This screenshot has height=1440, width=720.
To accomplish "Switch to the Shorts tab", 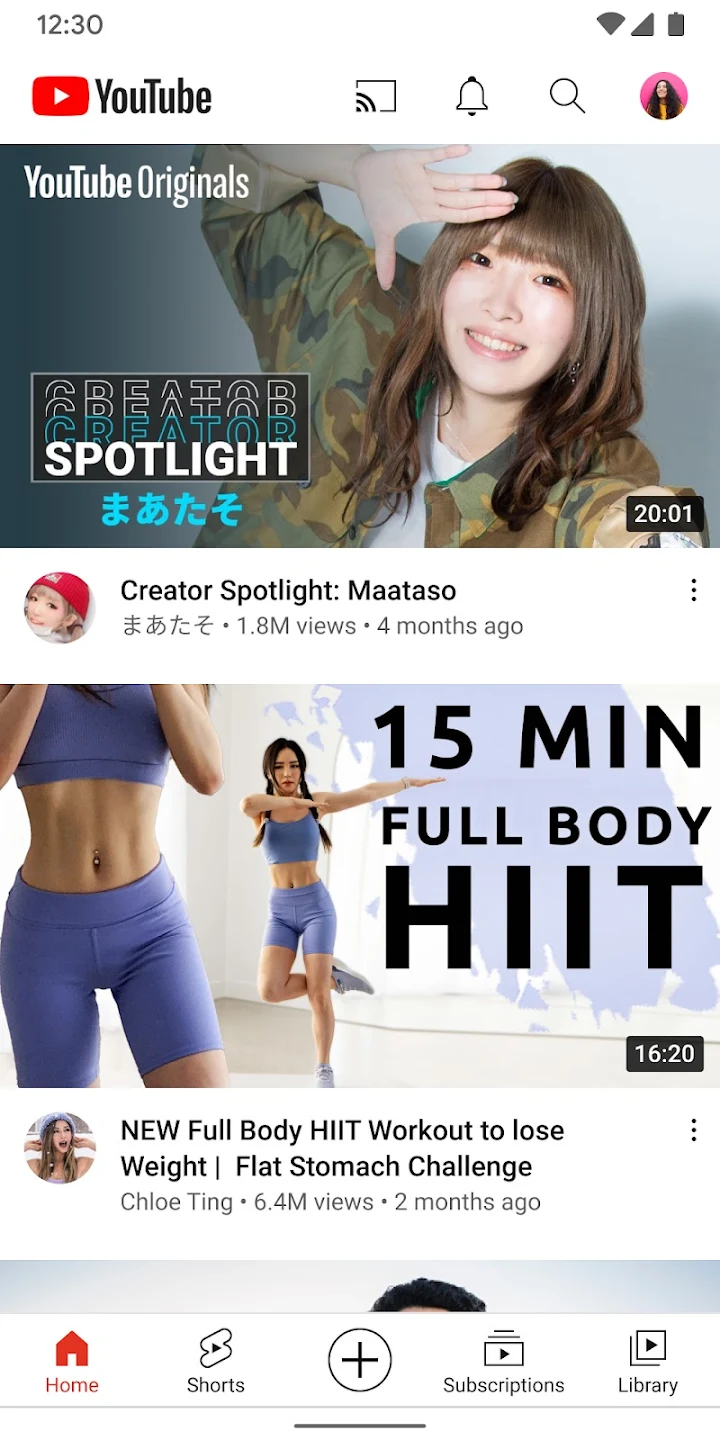I will 216,1361.
